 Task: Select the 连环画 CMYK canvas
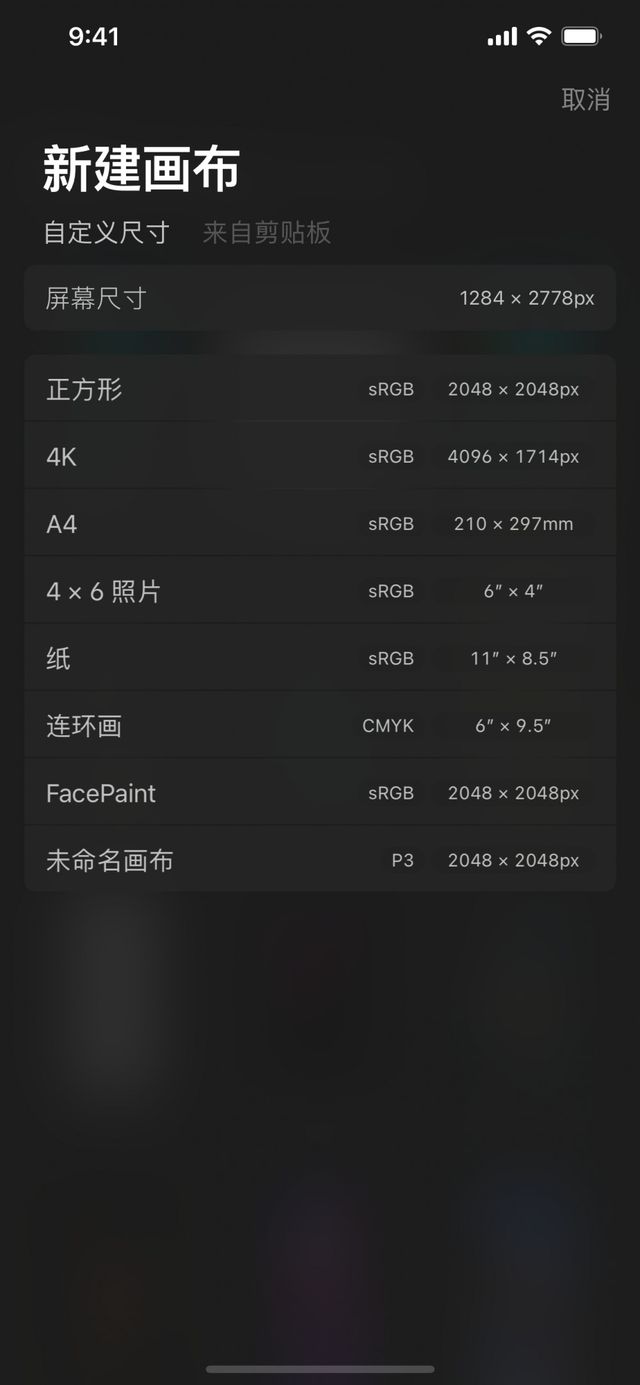[320, 726]
